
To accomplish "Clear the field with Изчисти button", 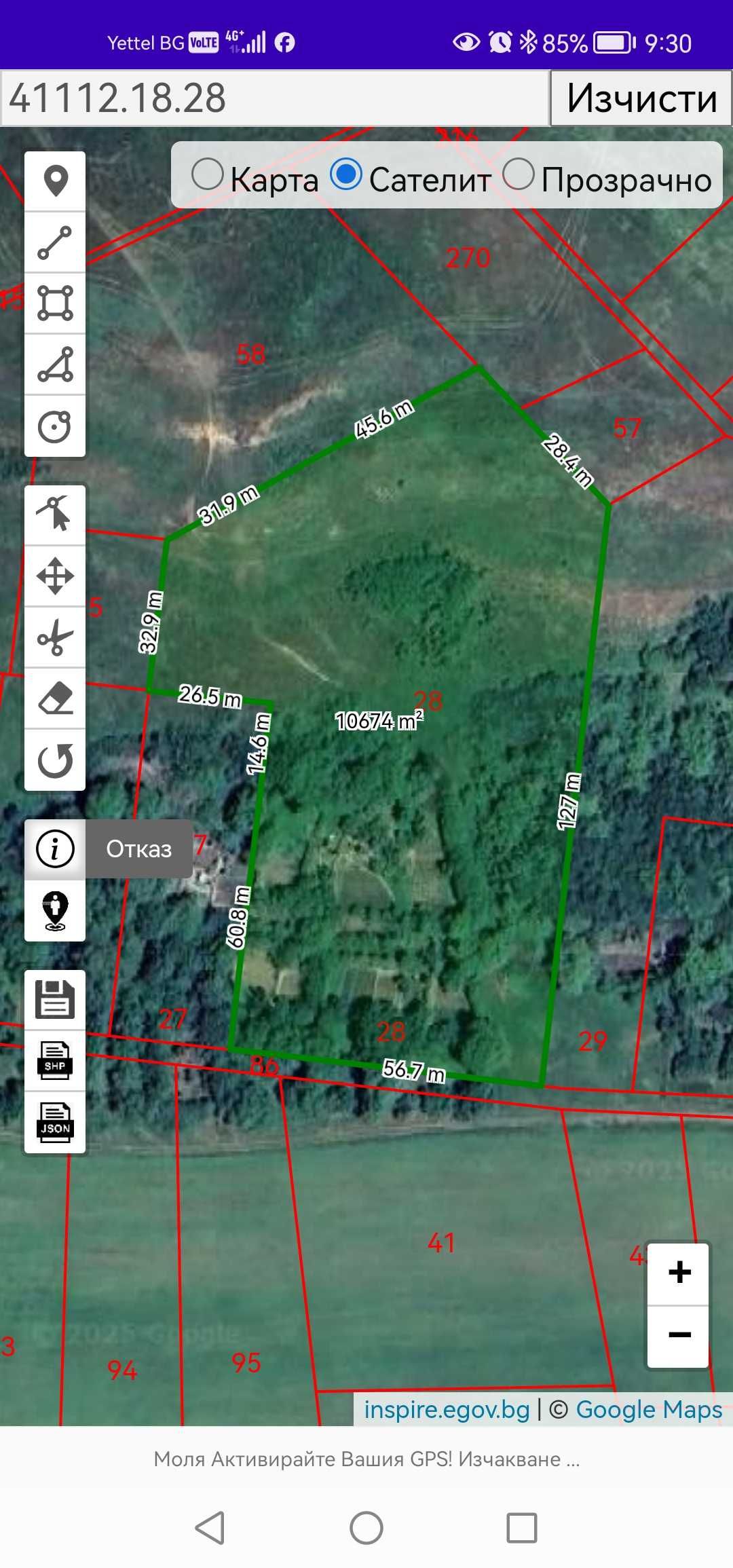I will pos(641,98).
